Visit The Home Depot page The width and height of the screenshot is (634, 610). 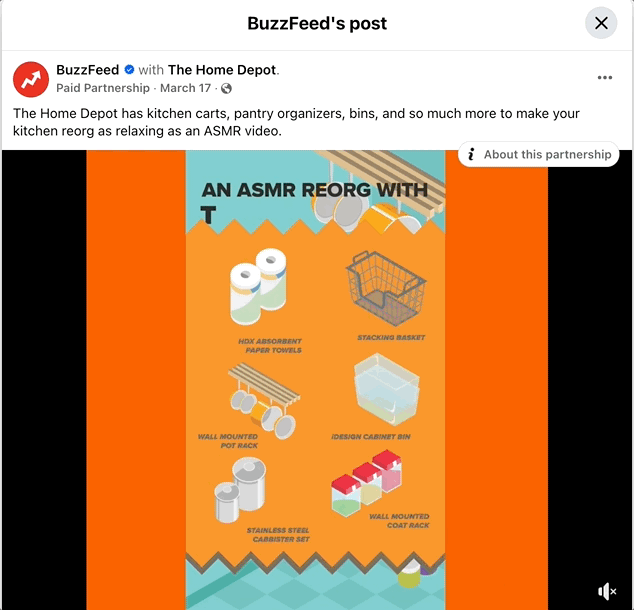click(221, 70)
